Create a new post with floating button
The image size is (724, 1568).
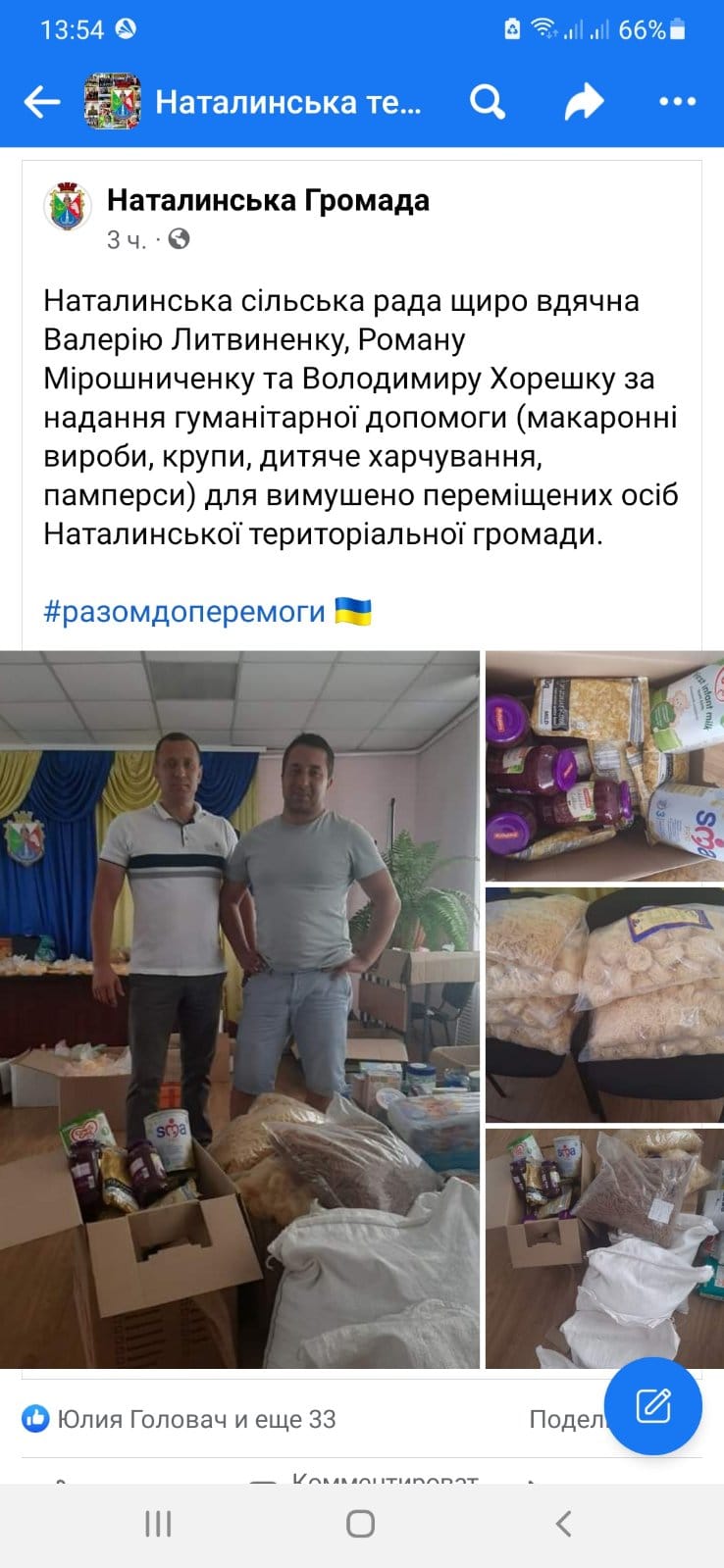pyautogui.click(x=652, y=1405)
